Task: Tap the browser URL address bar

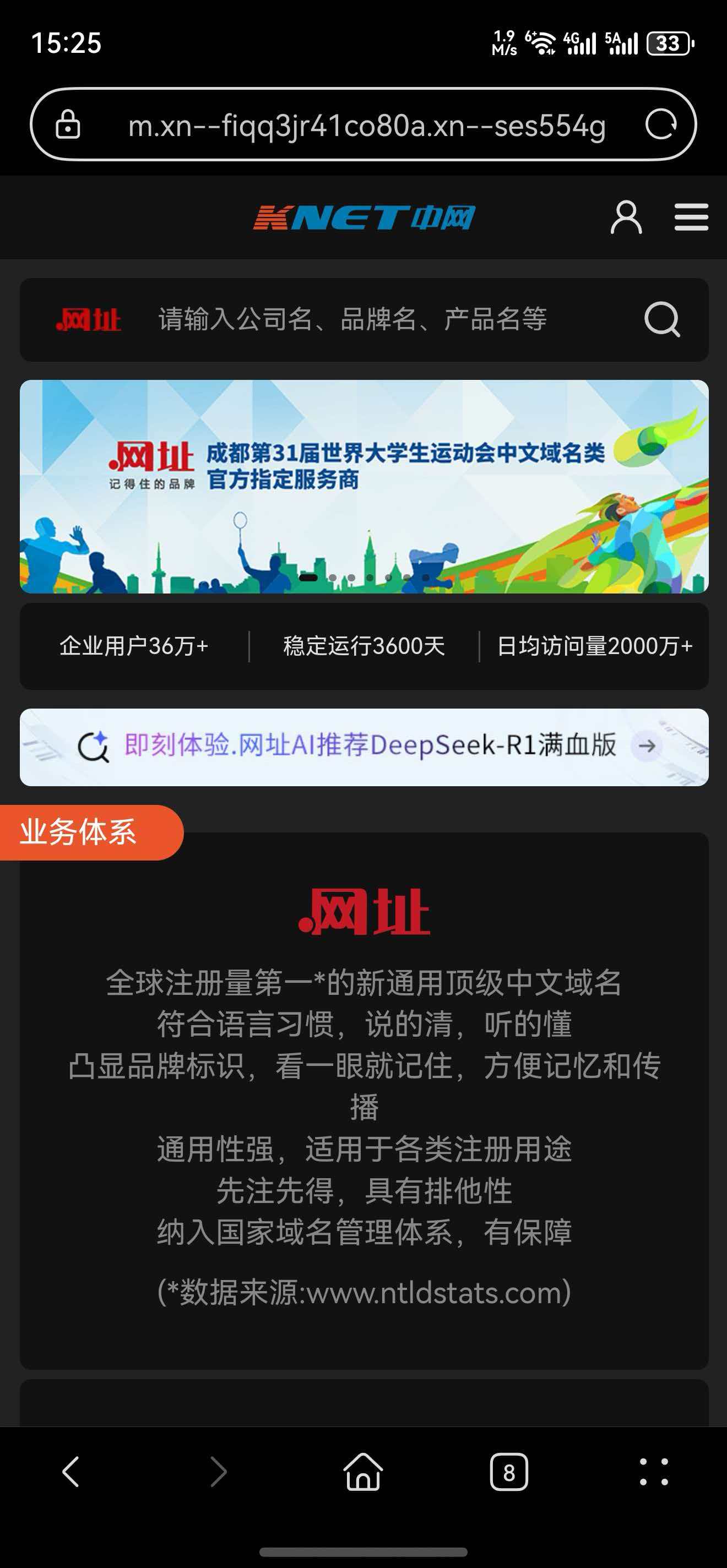Action: (365, 126)
